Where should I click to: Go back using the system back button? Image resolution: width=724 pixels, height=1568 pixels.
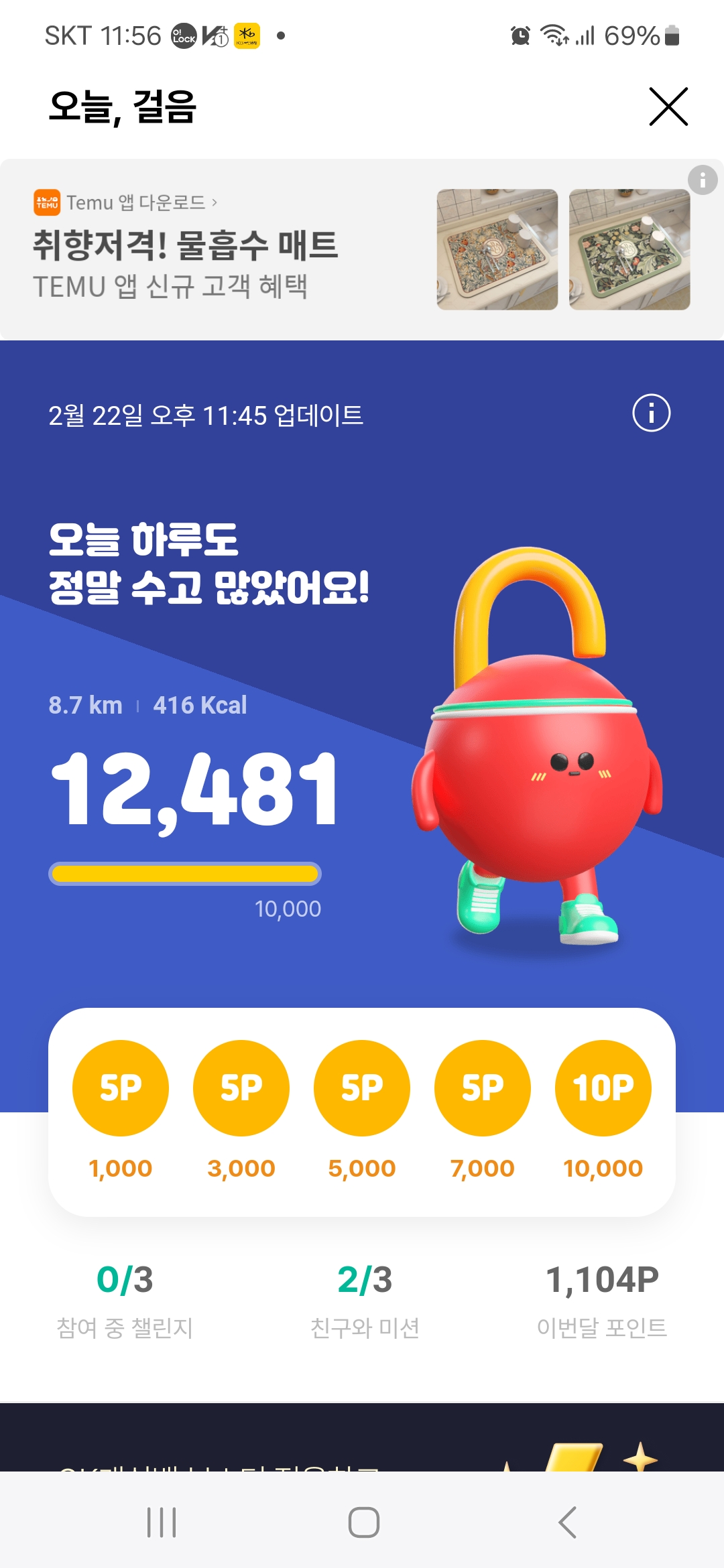pos(567,1522)
